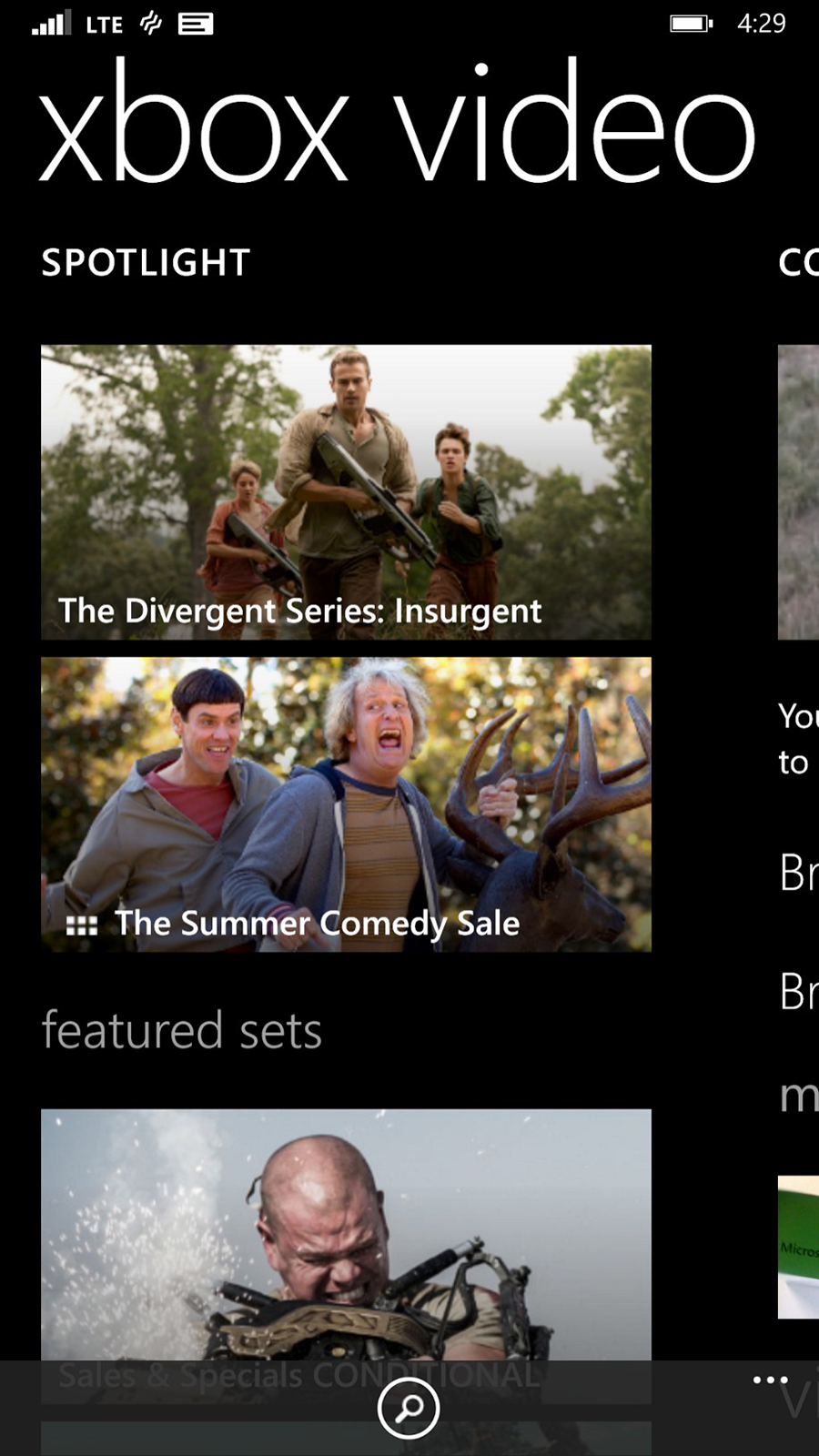
Task: Tap the search icon in app bar
Action: (409, 1408)
